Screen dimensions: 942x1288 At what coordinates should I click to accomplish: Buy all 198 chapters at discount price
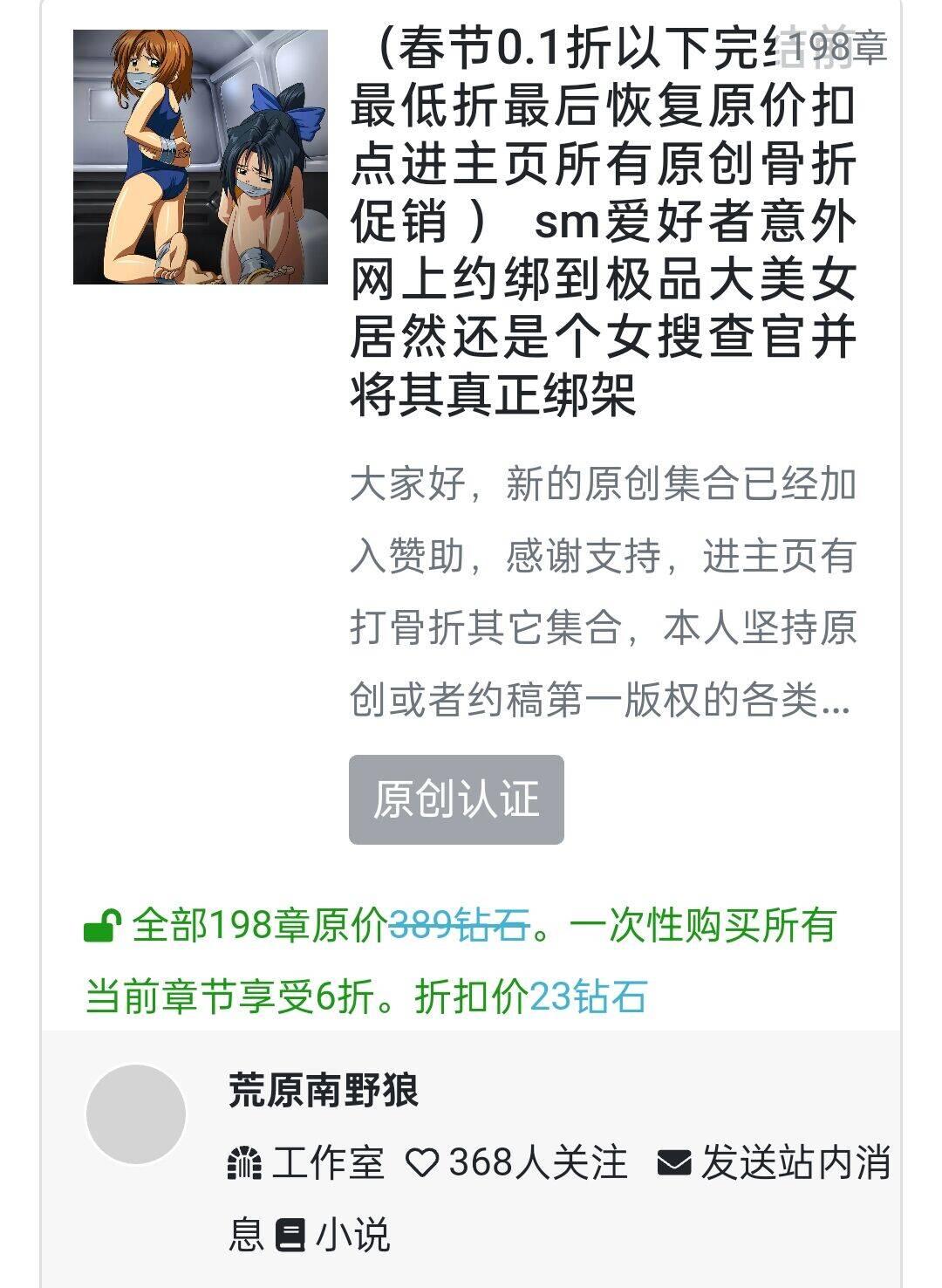pyautogui.click(x=460, y=960)
